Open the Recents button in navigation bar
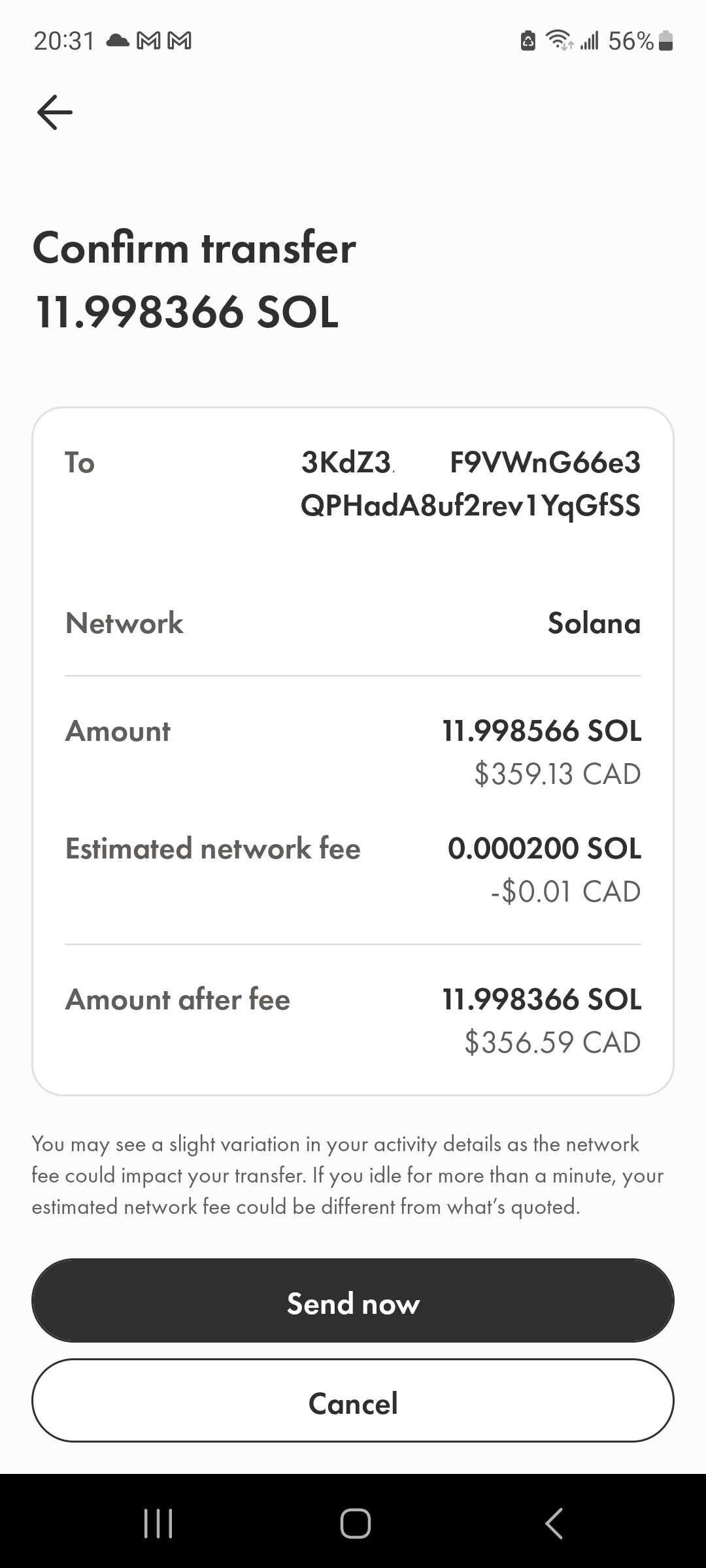This screenshot has width=706, height=1568. pyautogui.click(x=158, y=1522)
